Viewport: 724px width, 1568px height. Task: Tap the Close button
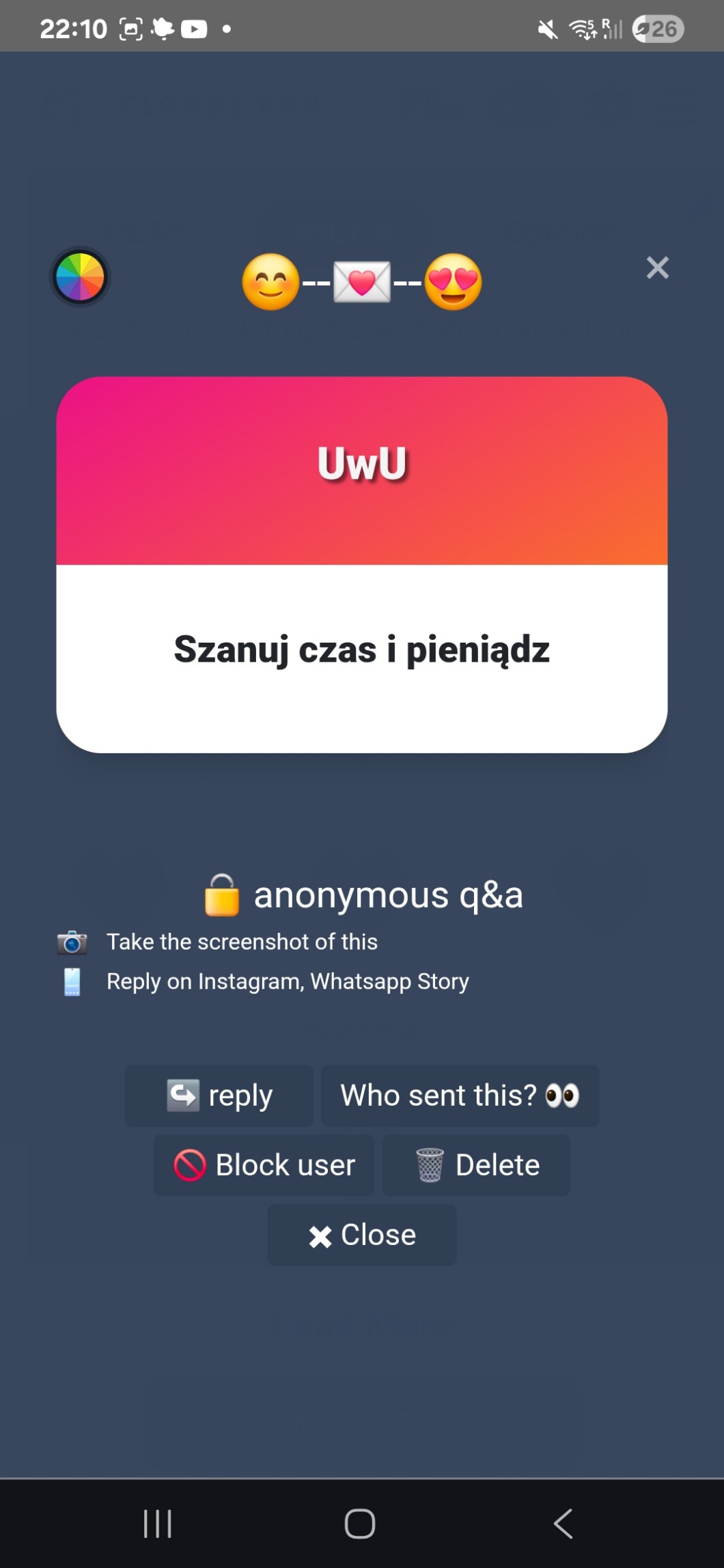click(361, 1235)
